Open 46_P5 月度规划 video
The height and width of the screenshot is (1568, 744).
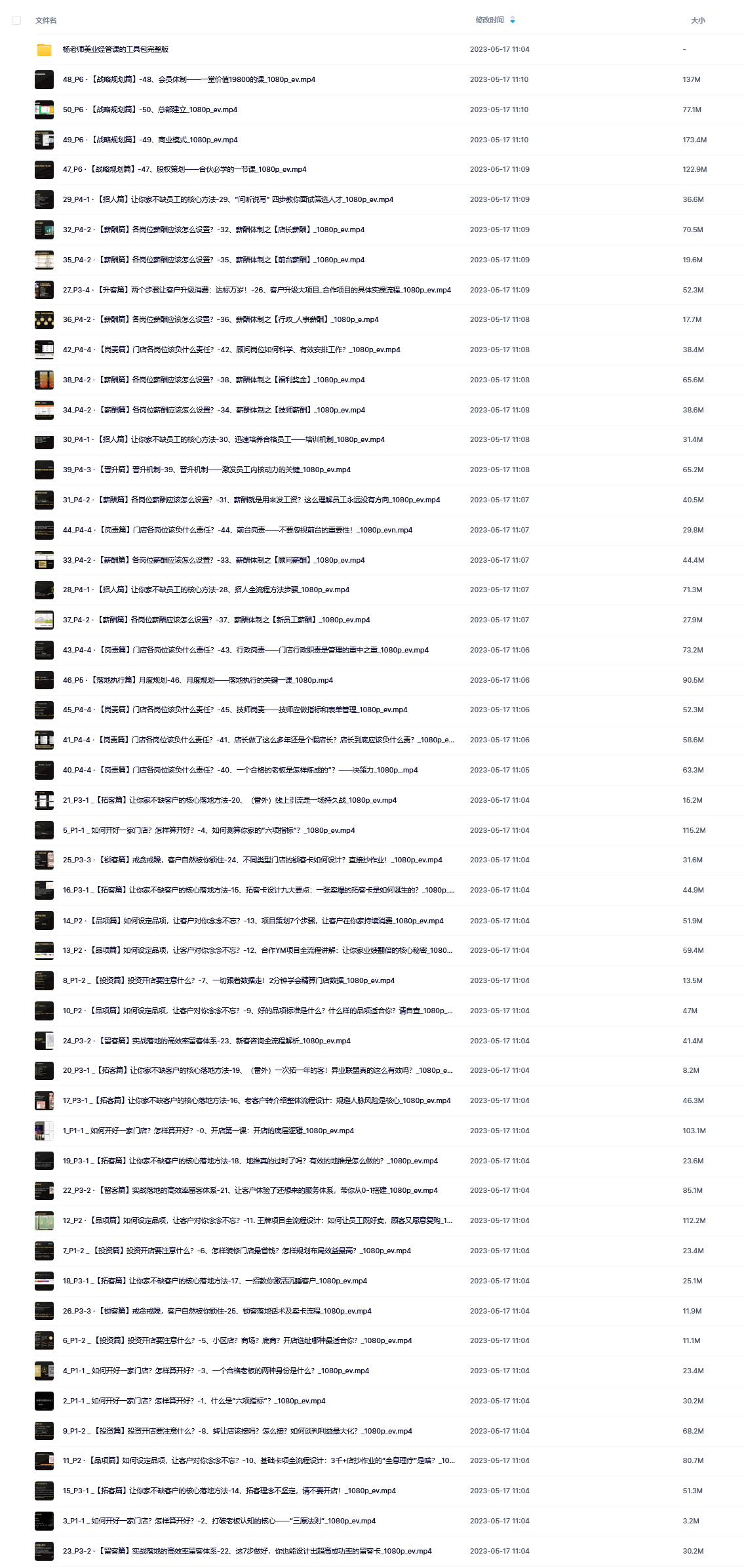coord(198,680)
